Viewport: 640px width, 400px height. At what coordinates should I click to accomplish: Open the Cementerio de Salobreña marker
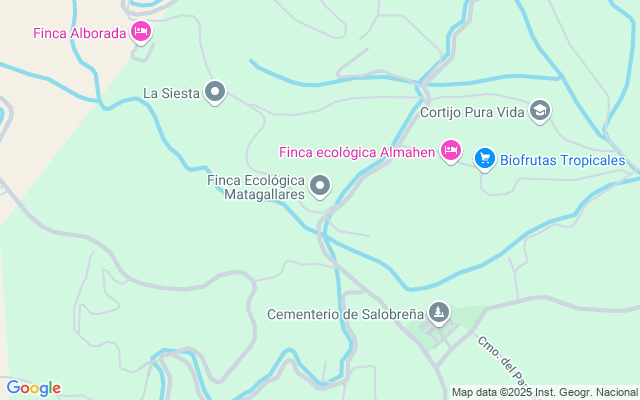[x=439, y=314]
